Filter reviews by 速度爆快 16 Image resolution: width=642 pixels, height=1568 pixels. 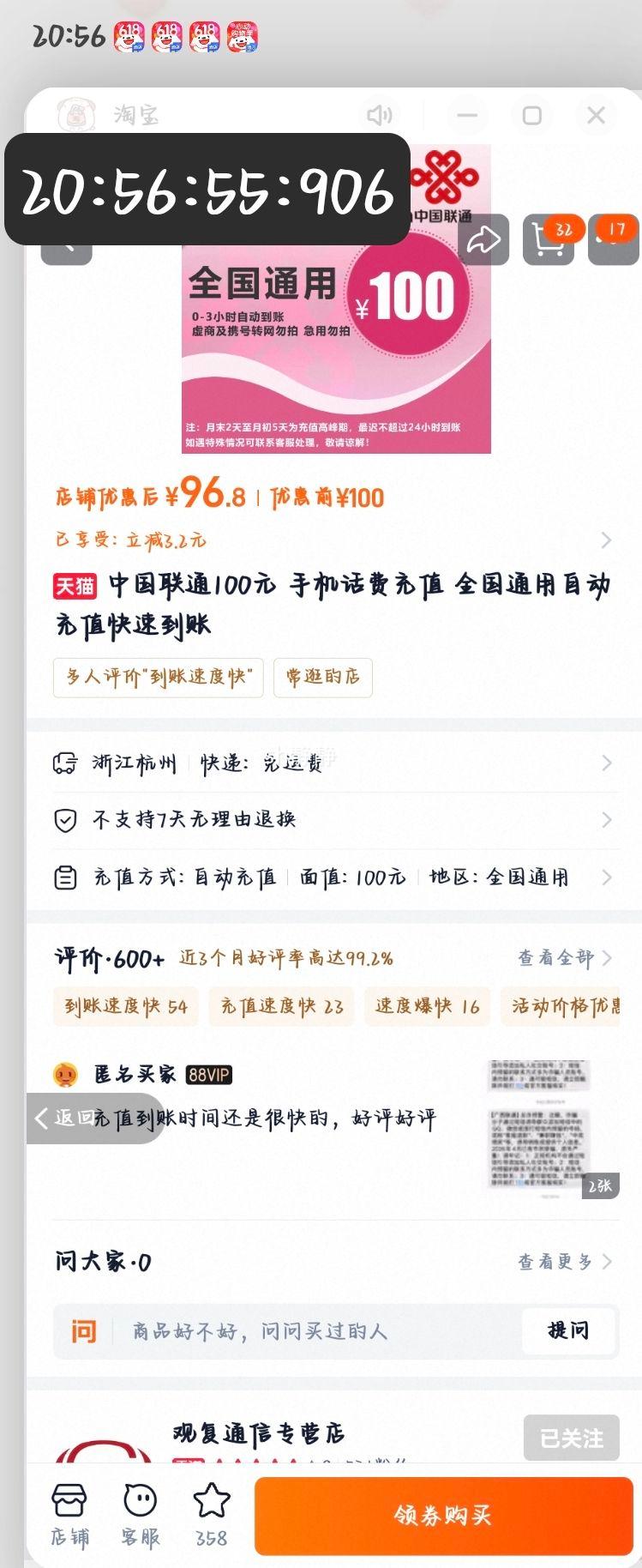click(427, 1006)
